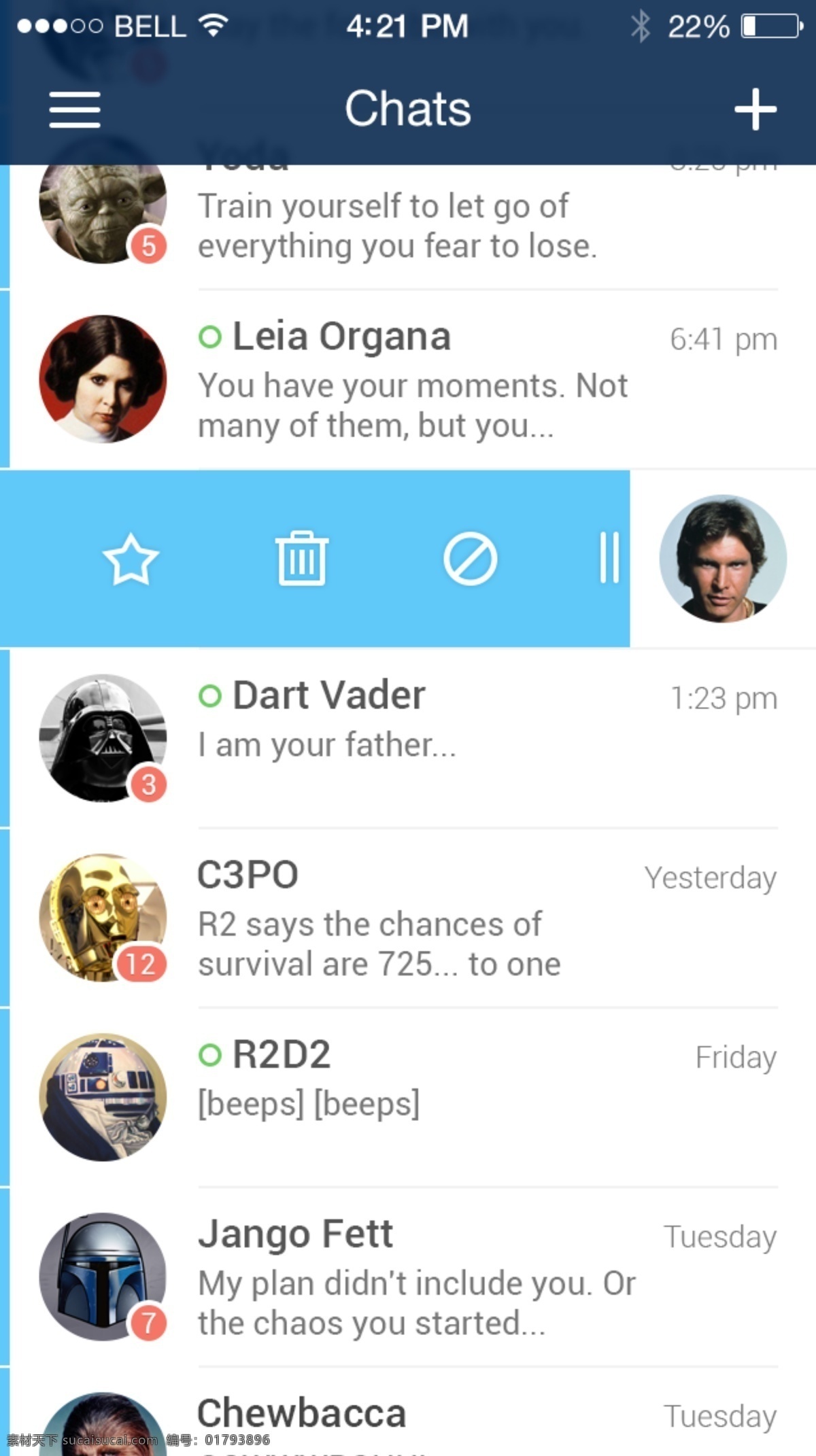Screen dimensions: 816x1456
Task: Block the contact with the ban icon
Action: (470, 559)
